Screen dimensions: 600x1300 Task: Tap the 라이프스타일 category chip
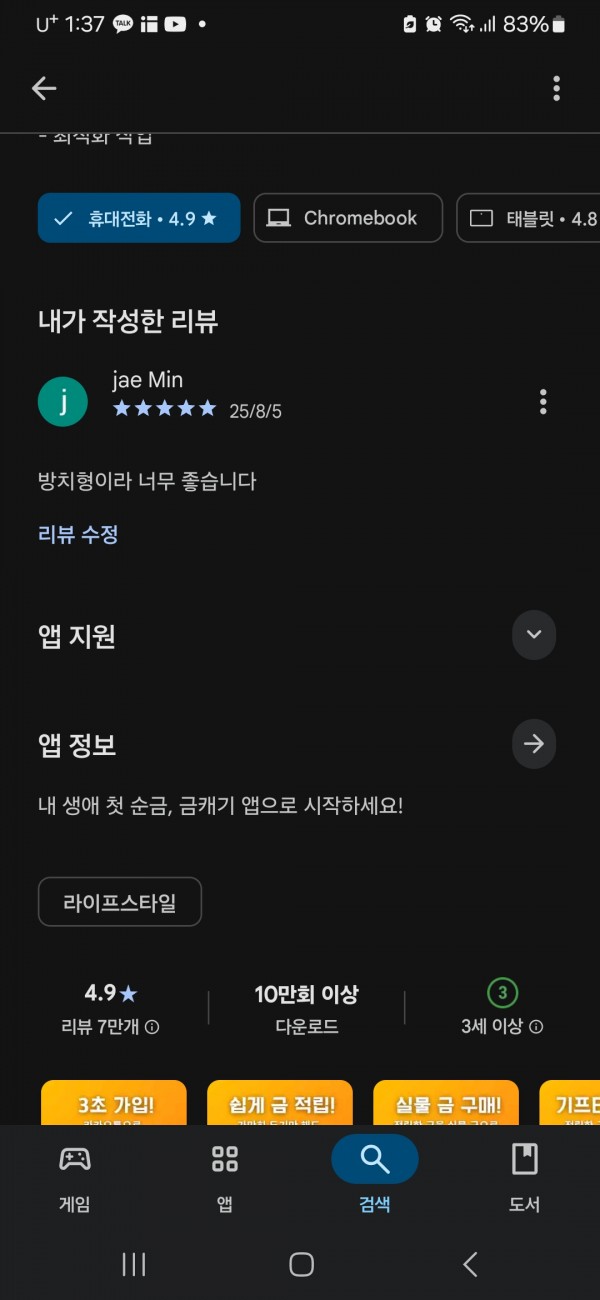click(x=120, y=902)
